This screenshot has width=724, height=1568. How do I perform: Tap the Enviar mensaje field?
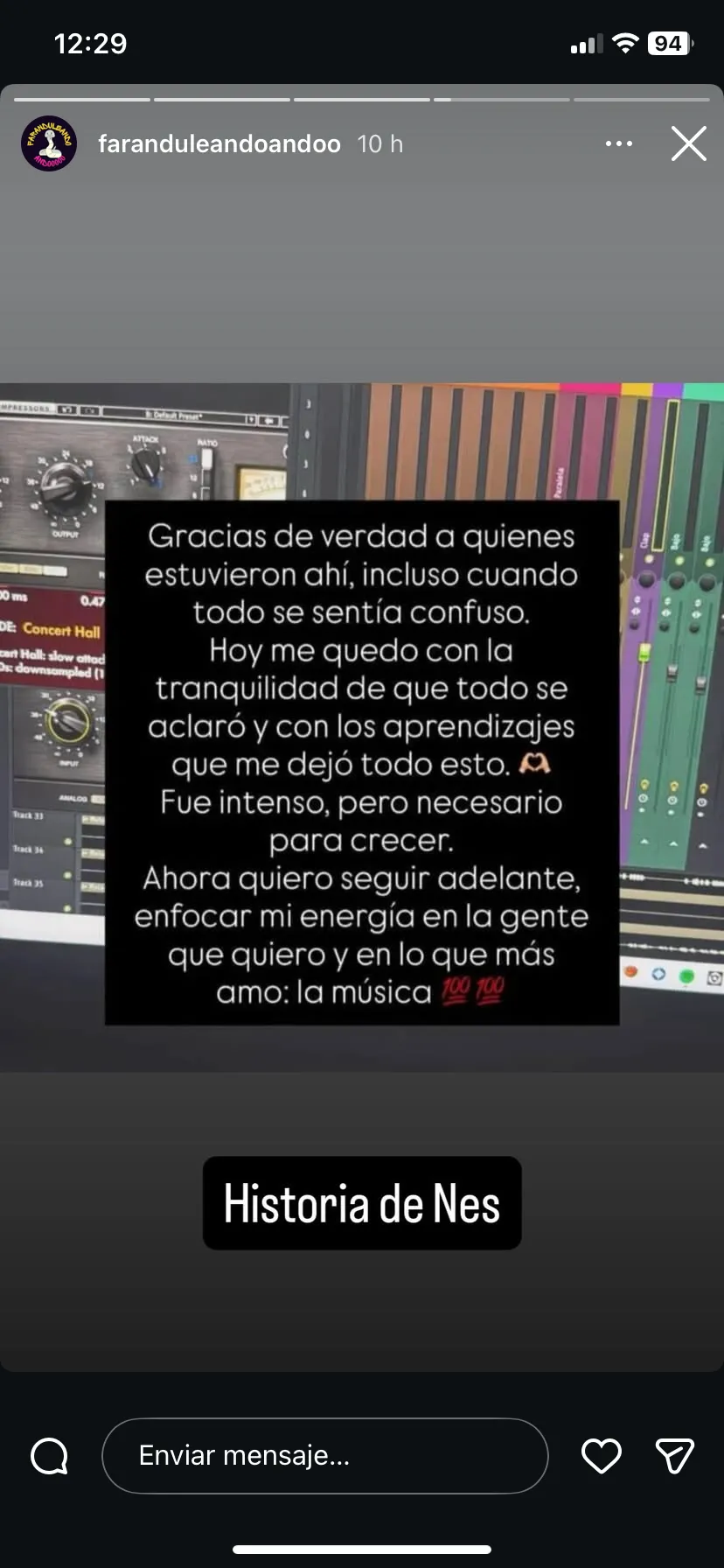pos(324,1455)
